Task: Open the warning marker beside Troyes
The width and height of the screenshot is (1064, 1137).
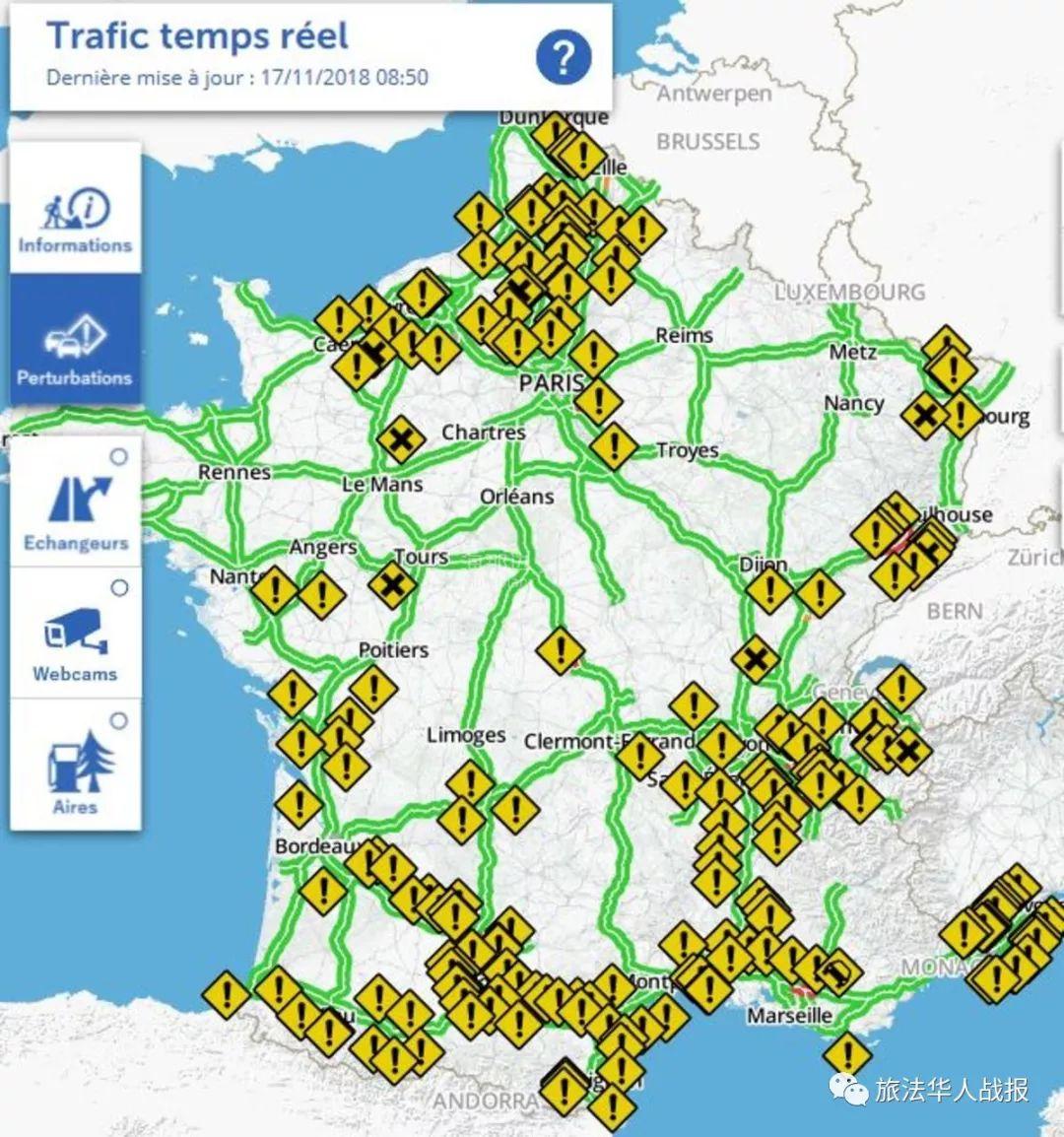Action: 615,446
